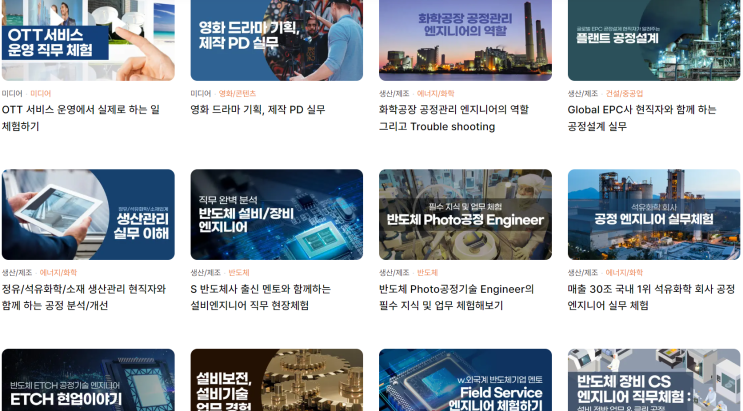Open the 설비보전, 설비기술 업무 경험 card
Viewport: 743px width, 411px height.
277,382
